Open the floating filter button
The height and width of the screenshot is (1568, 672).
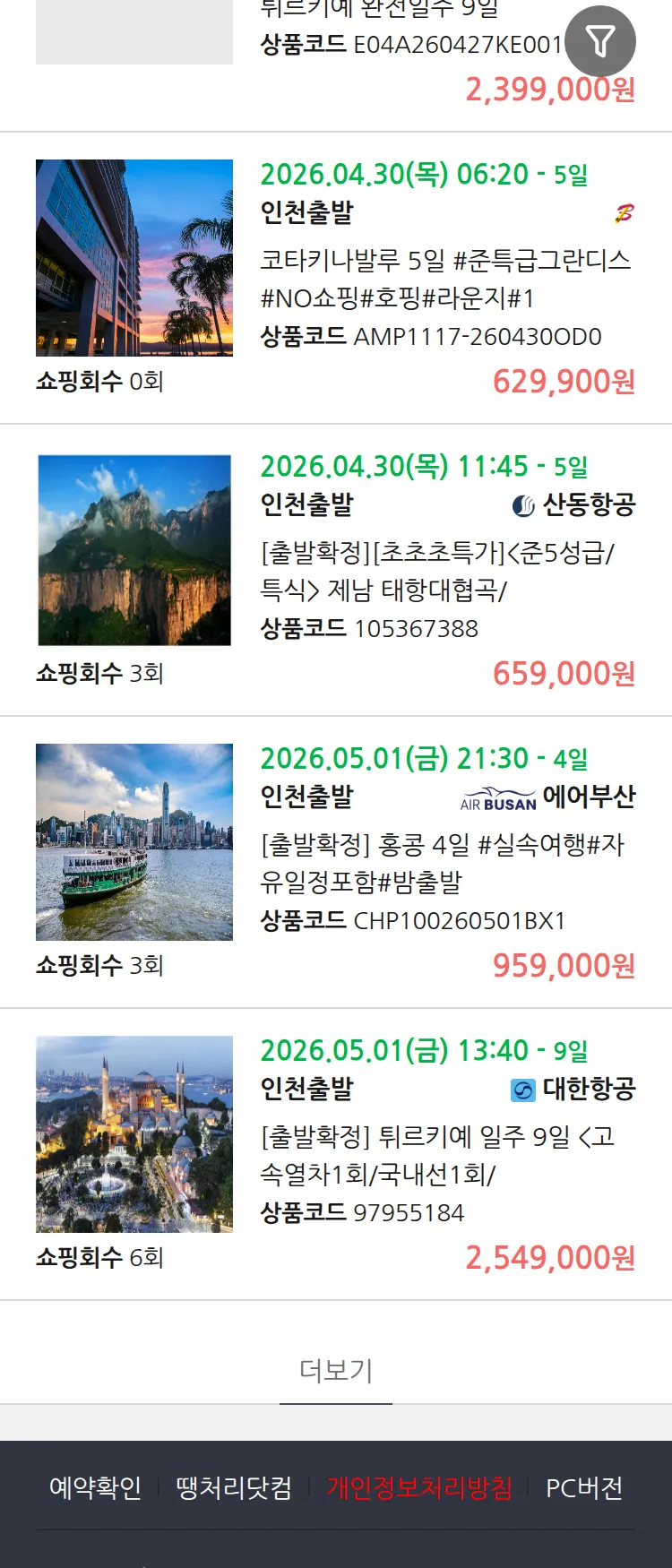point(600,41)
